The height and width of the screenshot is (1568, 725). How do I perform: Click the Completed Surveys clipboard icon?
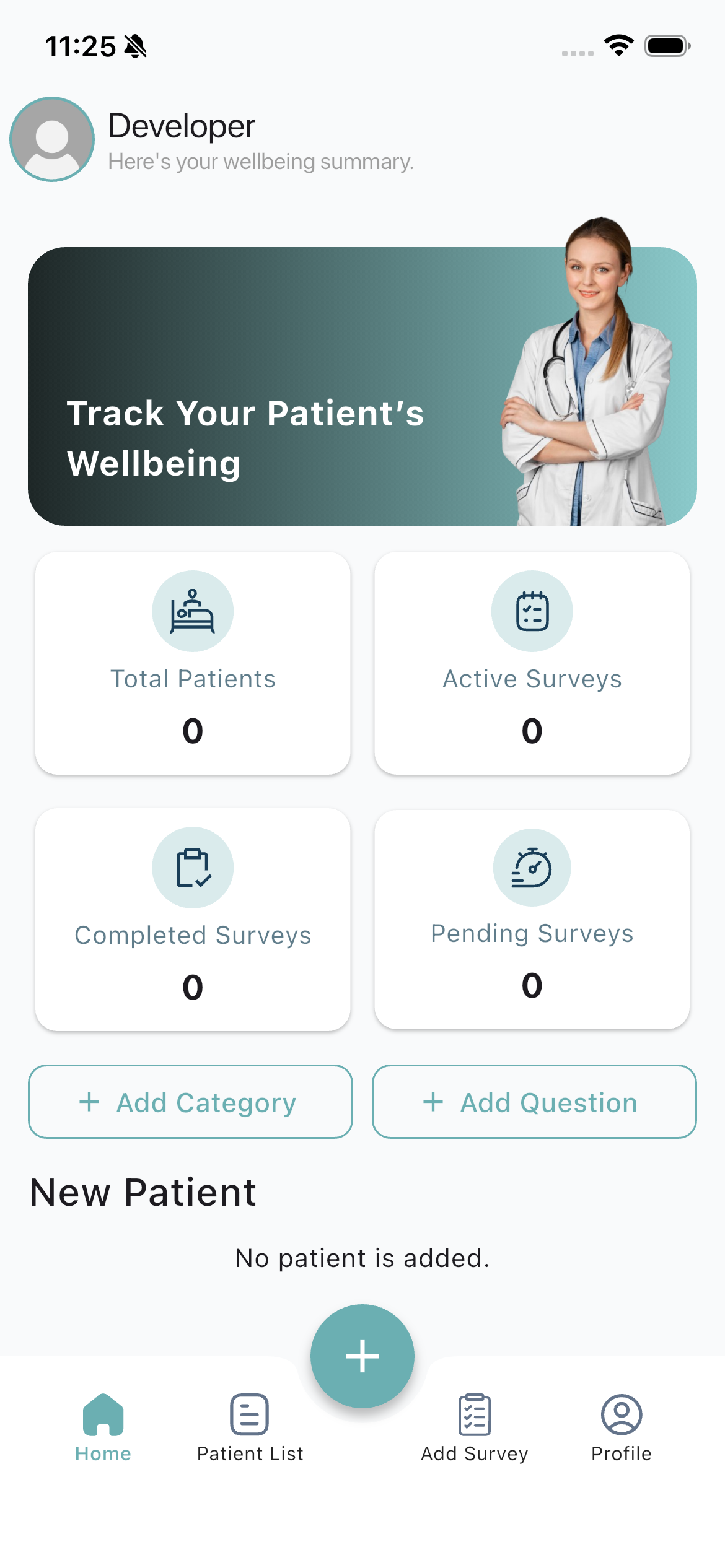193,868
